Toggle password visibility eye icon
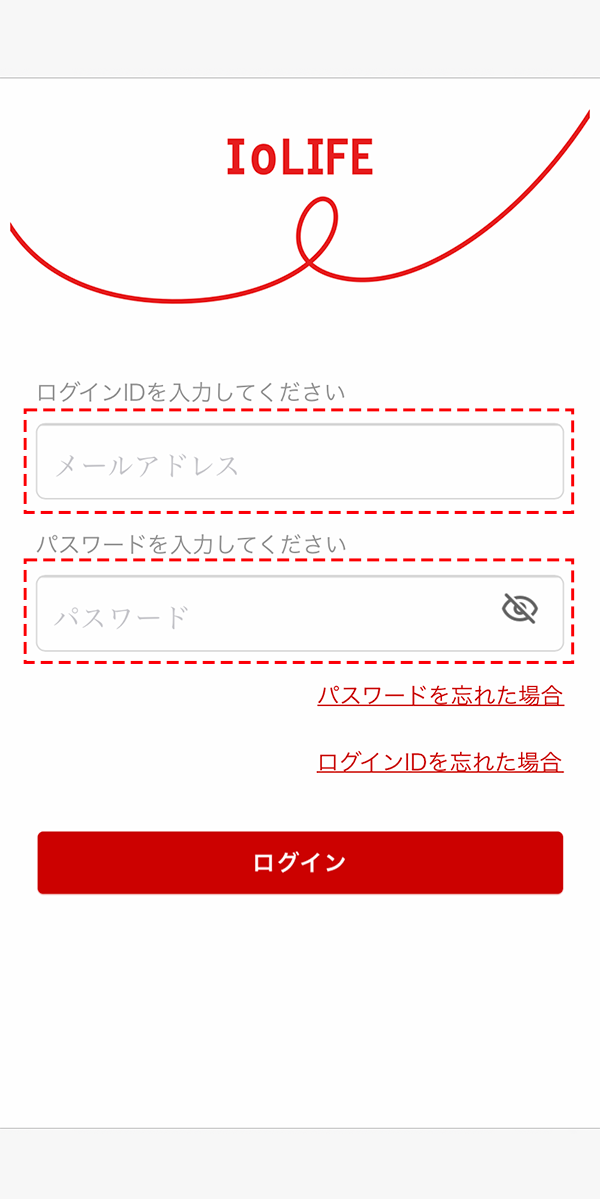The height and width of the screenshot is (1199, 600). [519, 608]
